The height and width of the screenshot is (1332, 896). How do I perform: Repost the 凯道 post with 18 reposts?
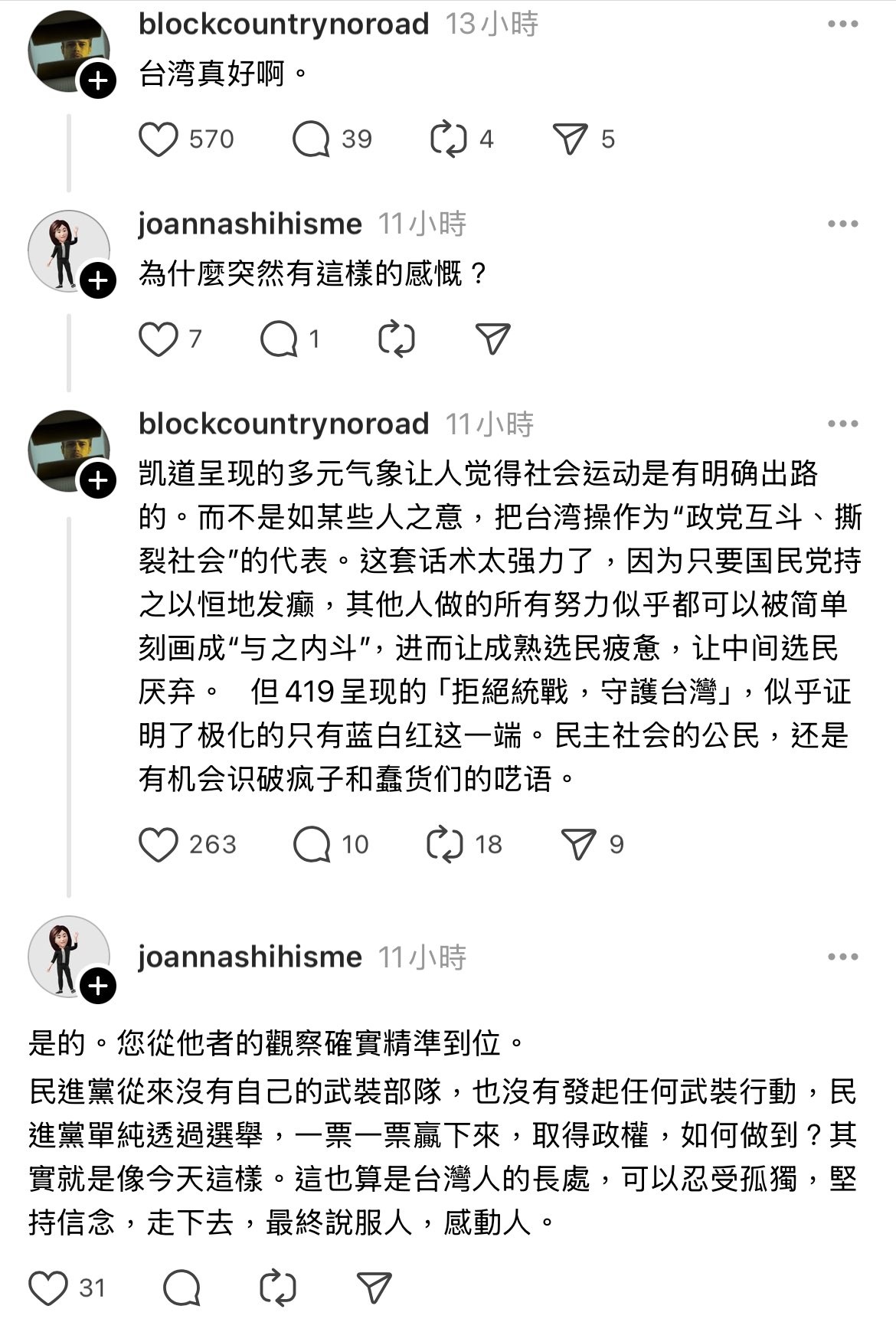[x=444, y=845]
